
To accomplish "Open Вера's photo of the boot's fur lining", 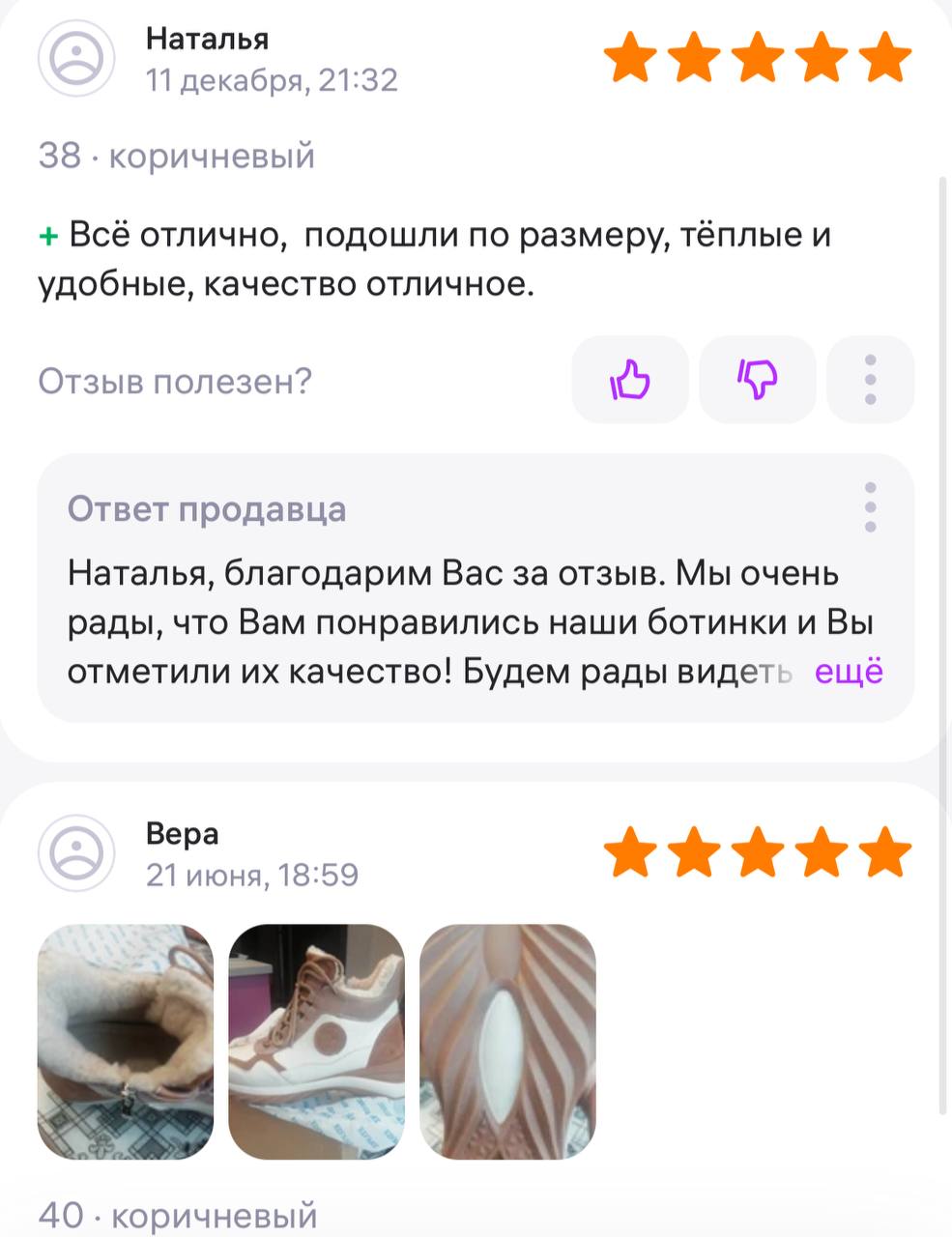I will tap(125, 1041).
